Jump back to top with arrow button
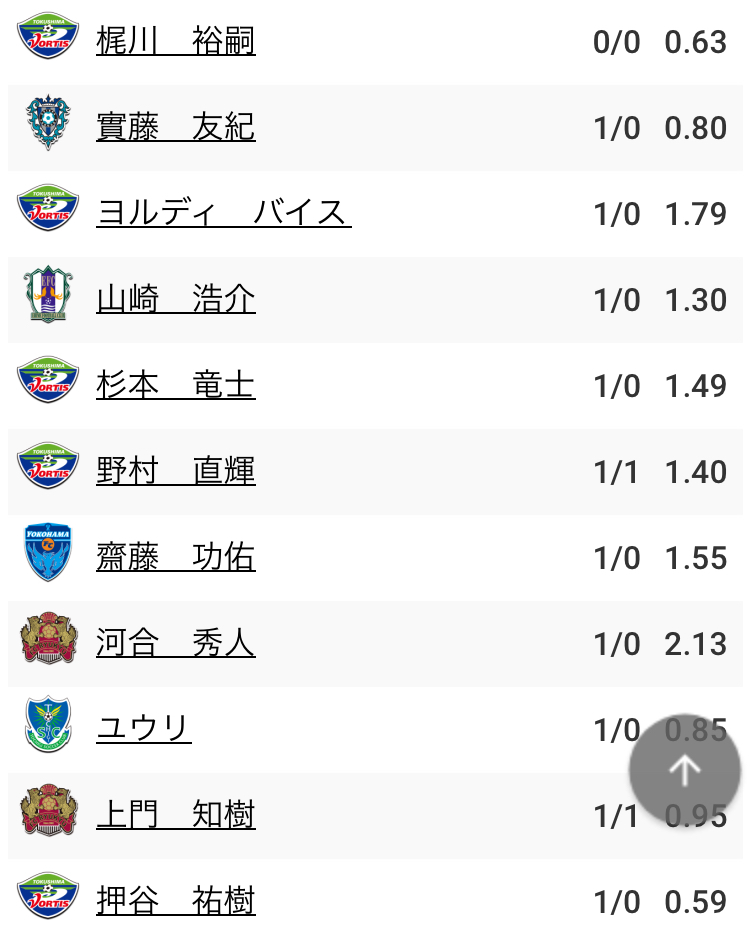The image size is (750, 945). pyautogui.click(x=685, y=771)
